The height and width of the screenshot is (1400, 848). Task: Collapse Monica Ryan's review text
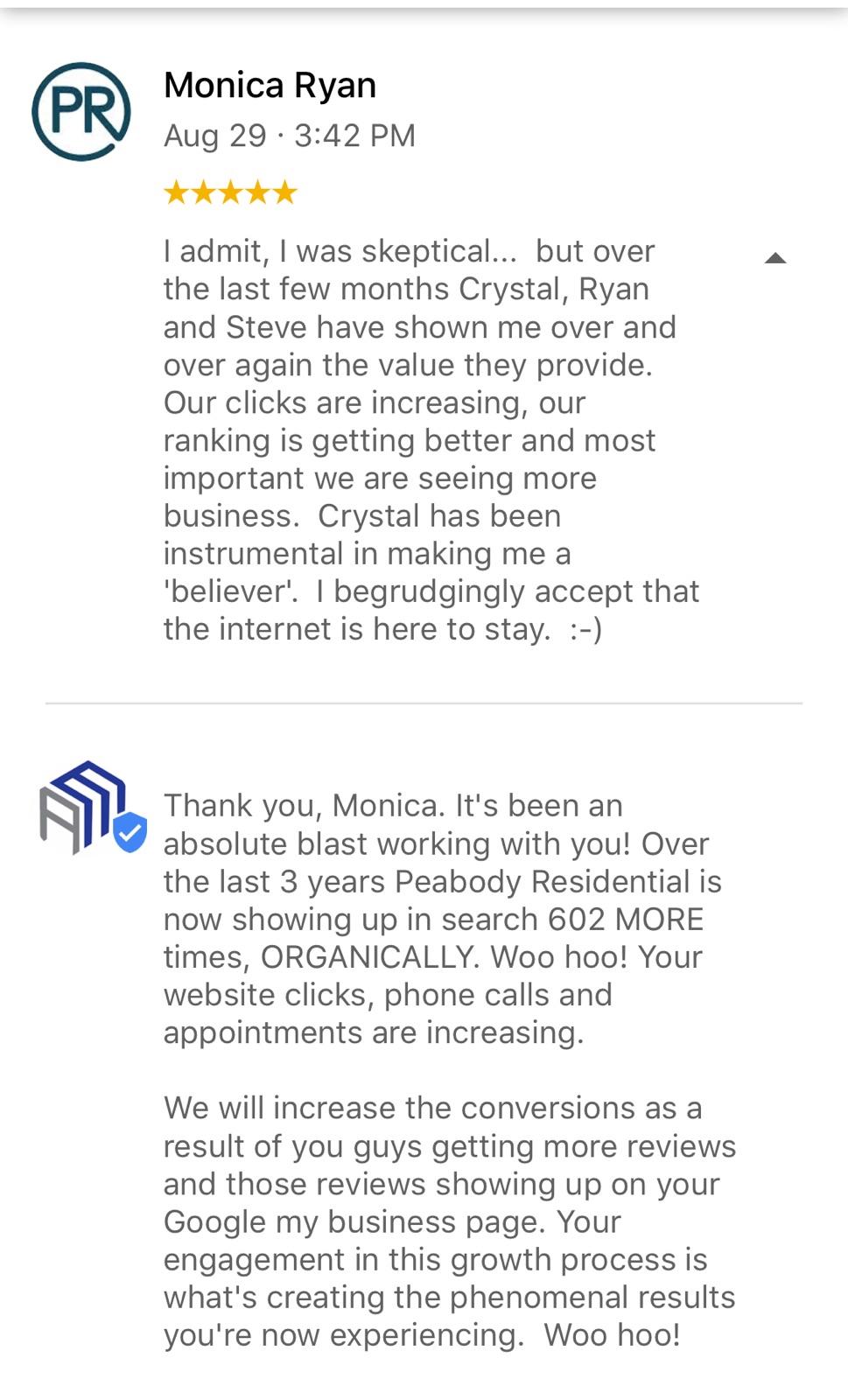pyautogui.click(x=774, y=258)
